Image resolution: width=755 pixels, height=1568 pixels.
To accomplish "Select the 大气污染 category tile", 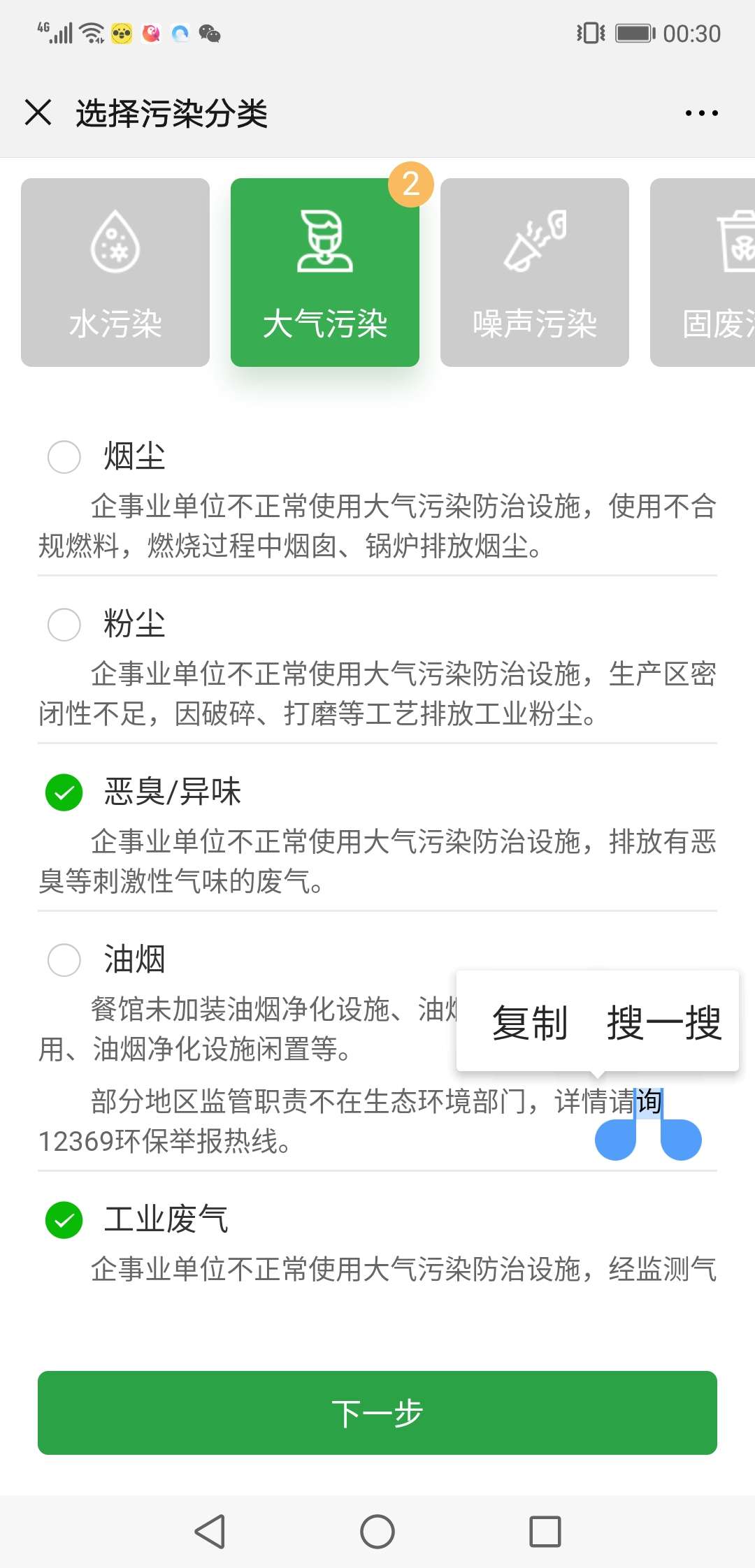I will pyautogui.click(x=325, y=273).
